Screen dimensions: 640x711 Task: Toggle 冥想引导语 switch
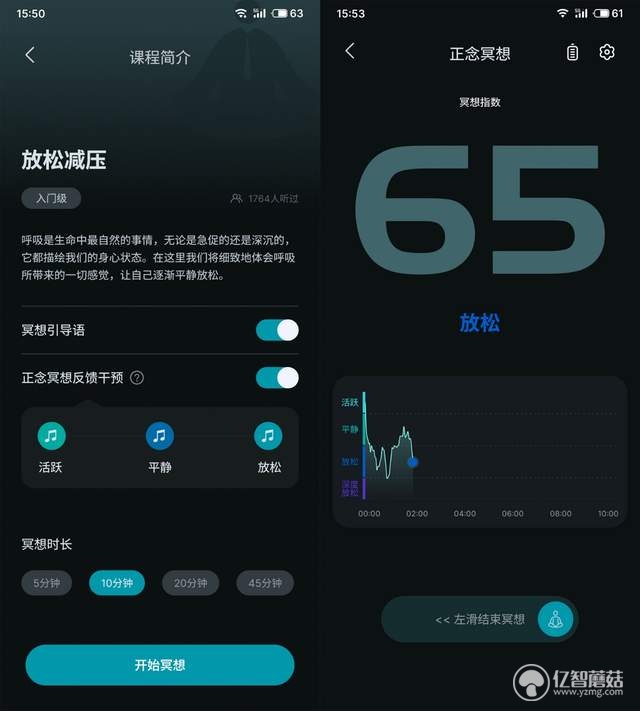point(276,330)
